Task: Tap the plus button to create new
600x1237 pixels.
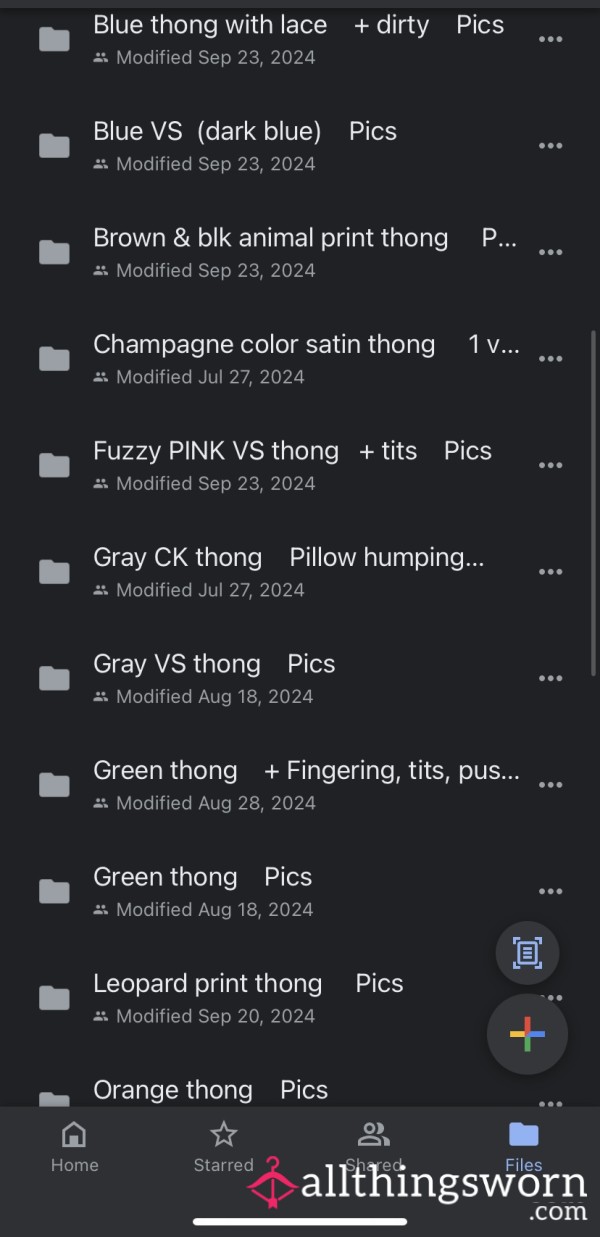Action: [x=527, y=1034]
